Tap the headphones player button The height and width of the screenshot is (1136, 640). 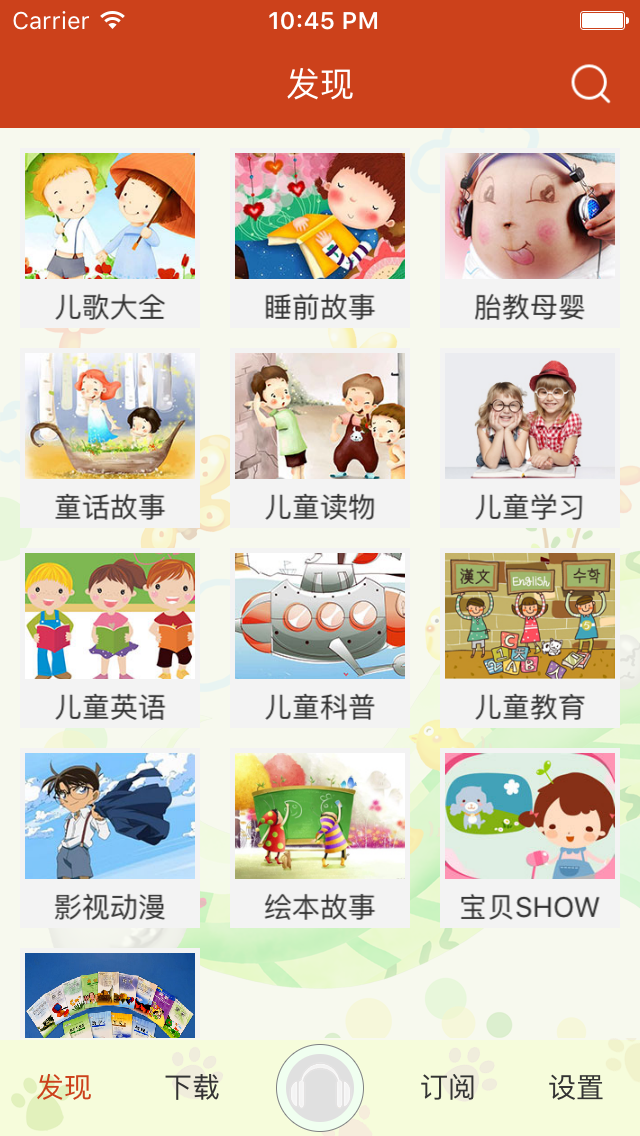tap(320, 1088)
